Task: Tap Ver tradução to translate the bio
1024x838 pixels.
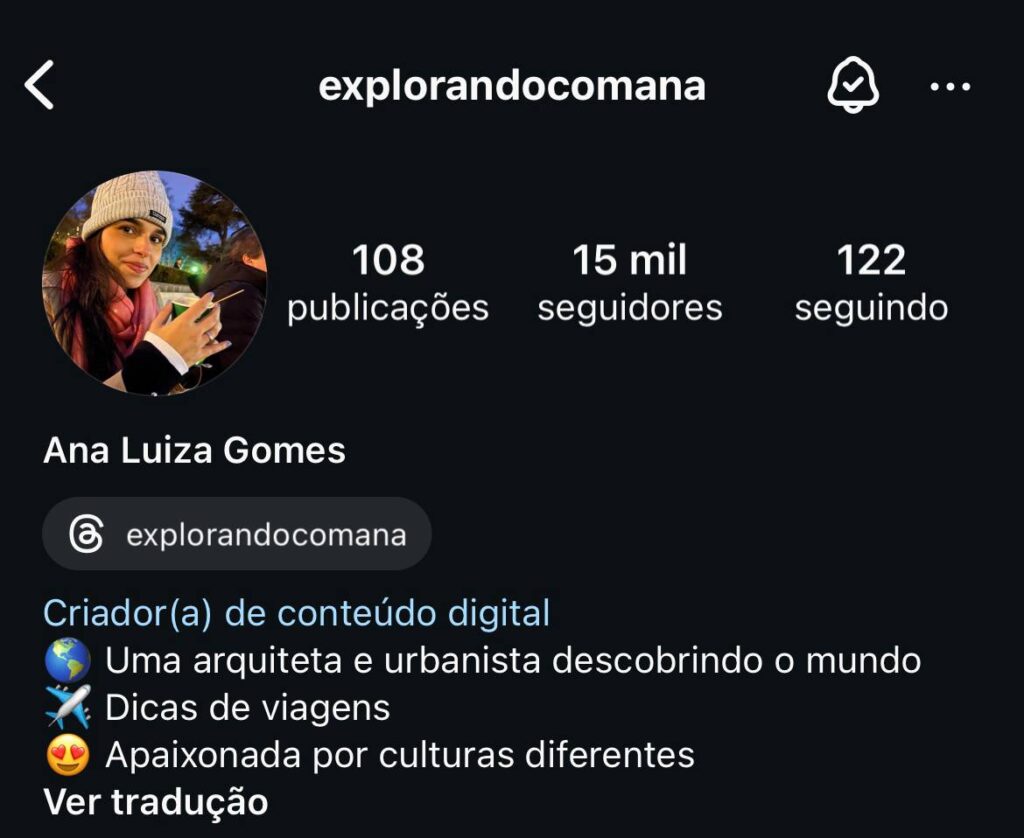Action: (155, 801)
